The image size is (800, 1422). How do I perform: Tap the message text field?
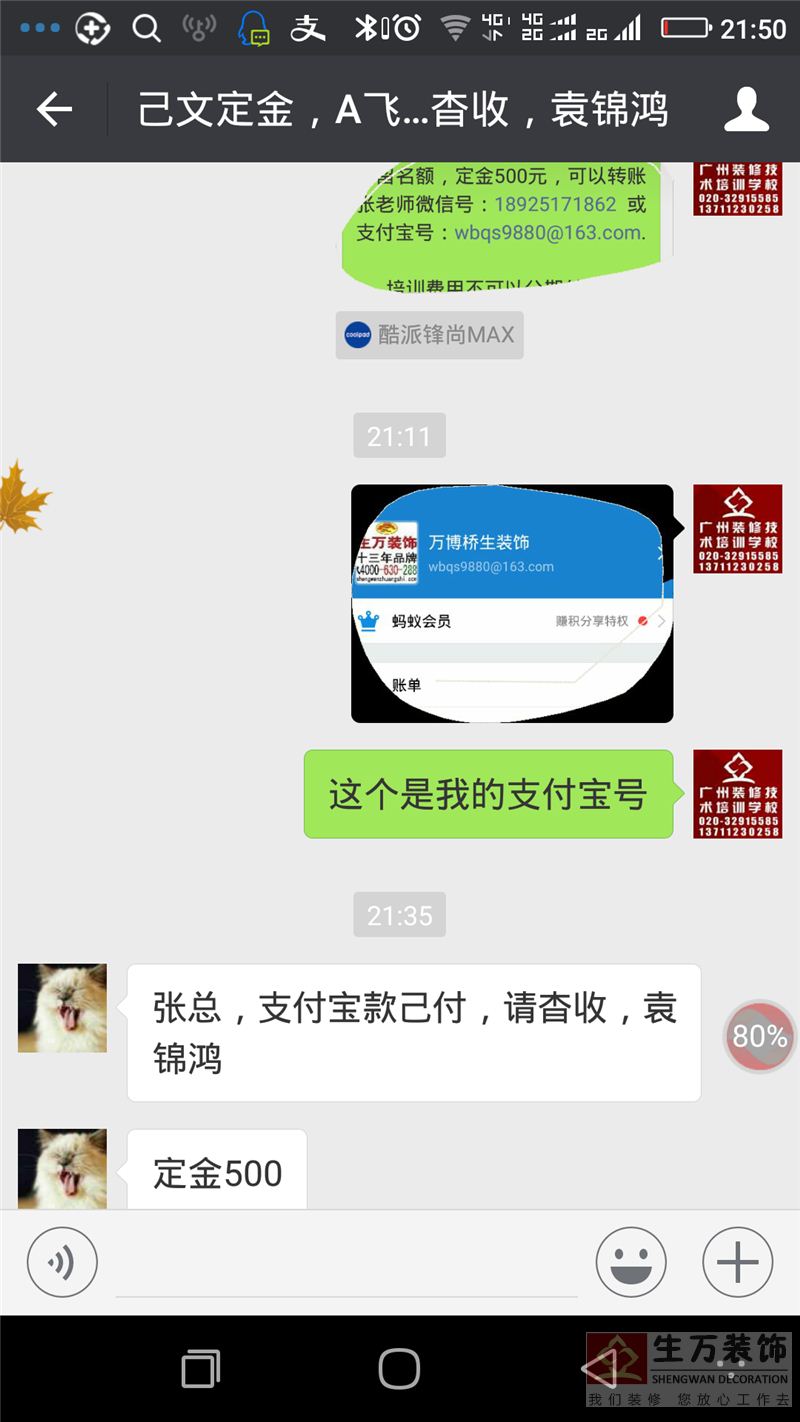point(345,1265)
